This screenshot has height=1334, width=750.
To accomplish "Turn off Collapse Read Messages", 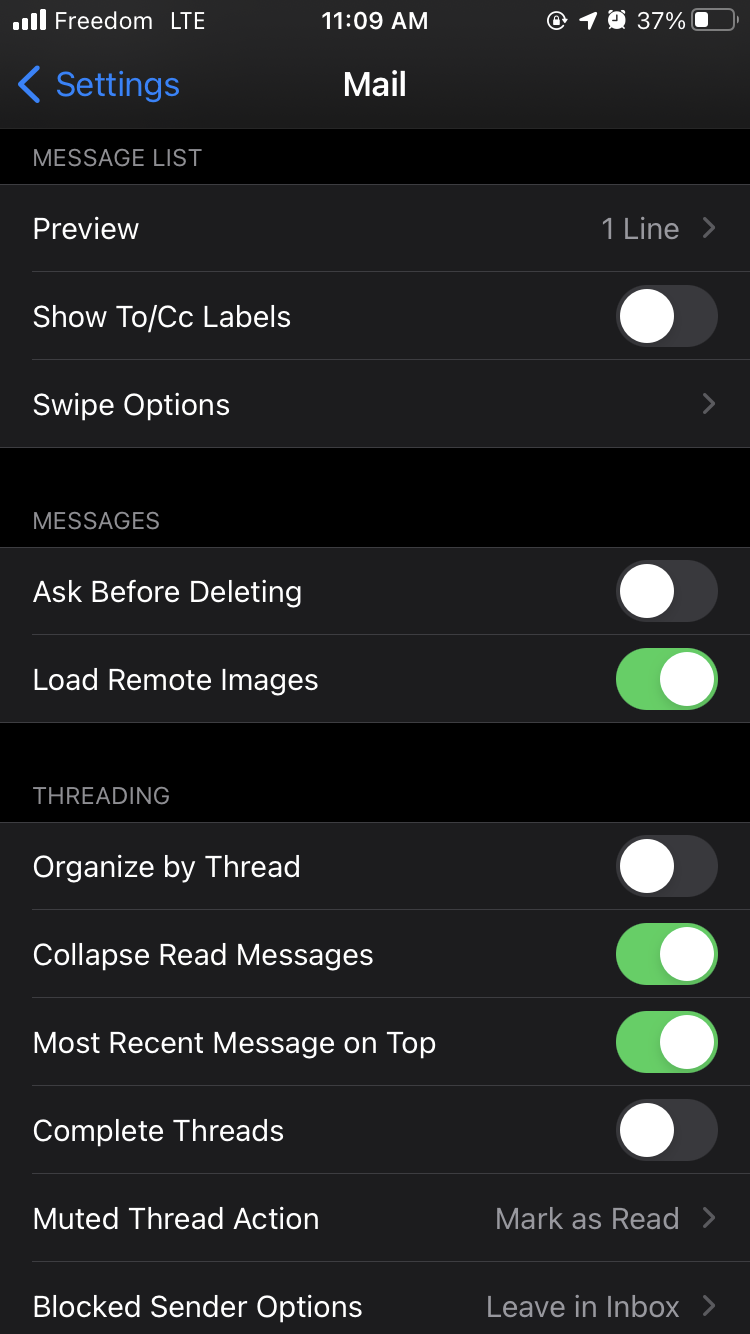I will (x=666, y=954).
